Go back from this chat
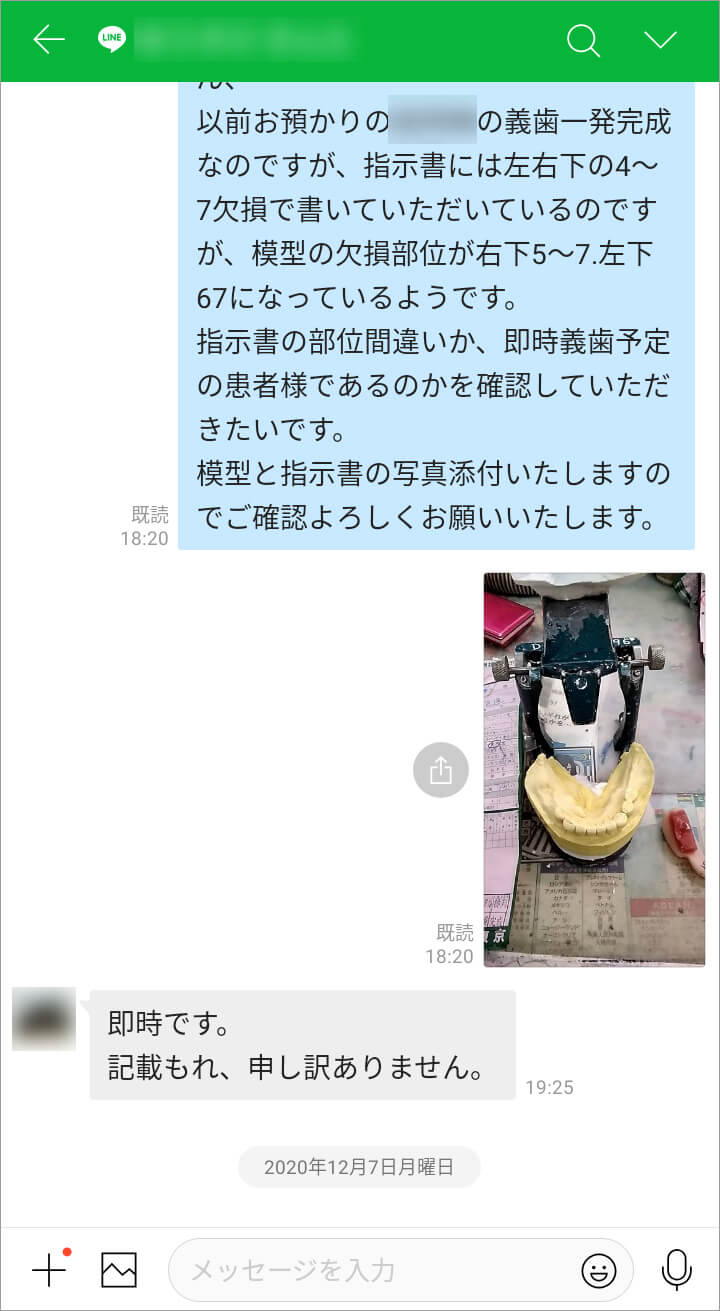The image size is (720, 1311). (x=48, y=40)
